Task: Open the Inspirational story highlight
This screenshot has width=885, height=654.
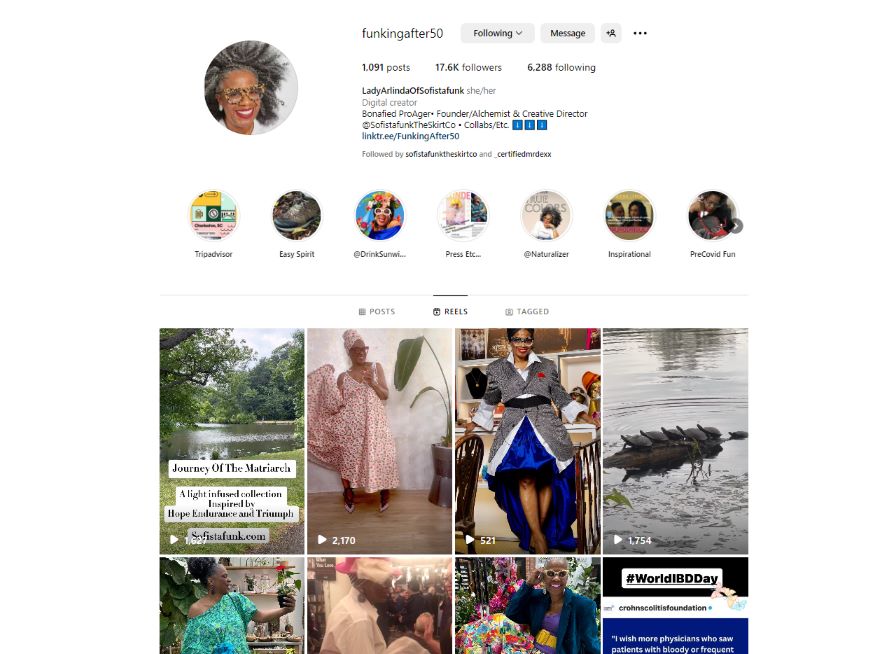Action: coord(629,216)
